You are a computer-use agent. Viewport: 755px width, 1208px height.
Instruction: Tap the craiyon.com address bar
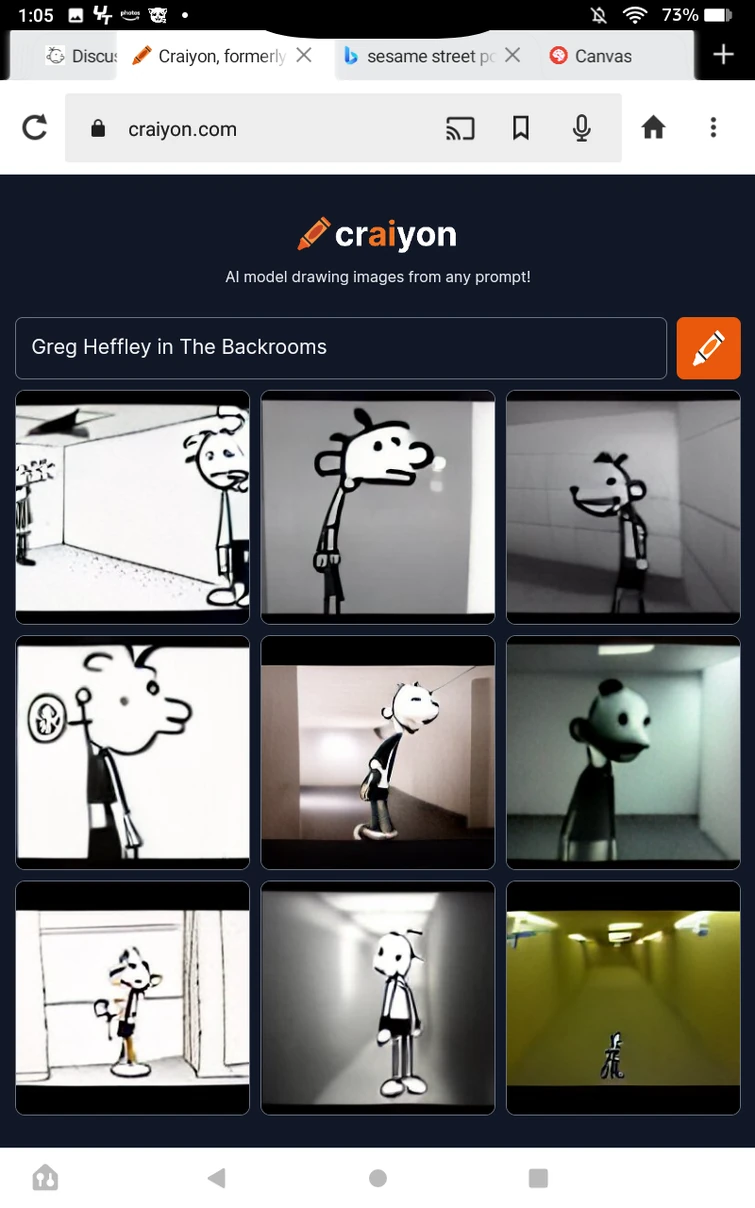click(x=270, y=128)
